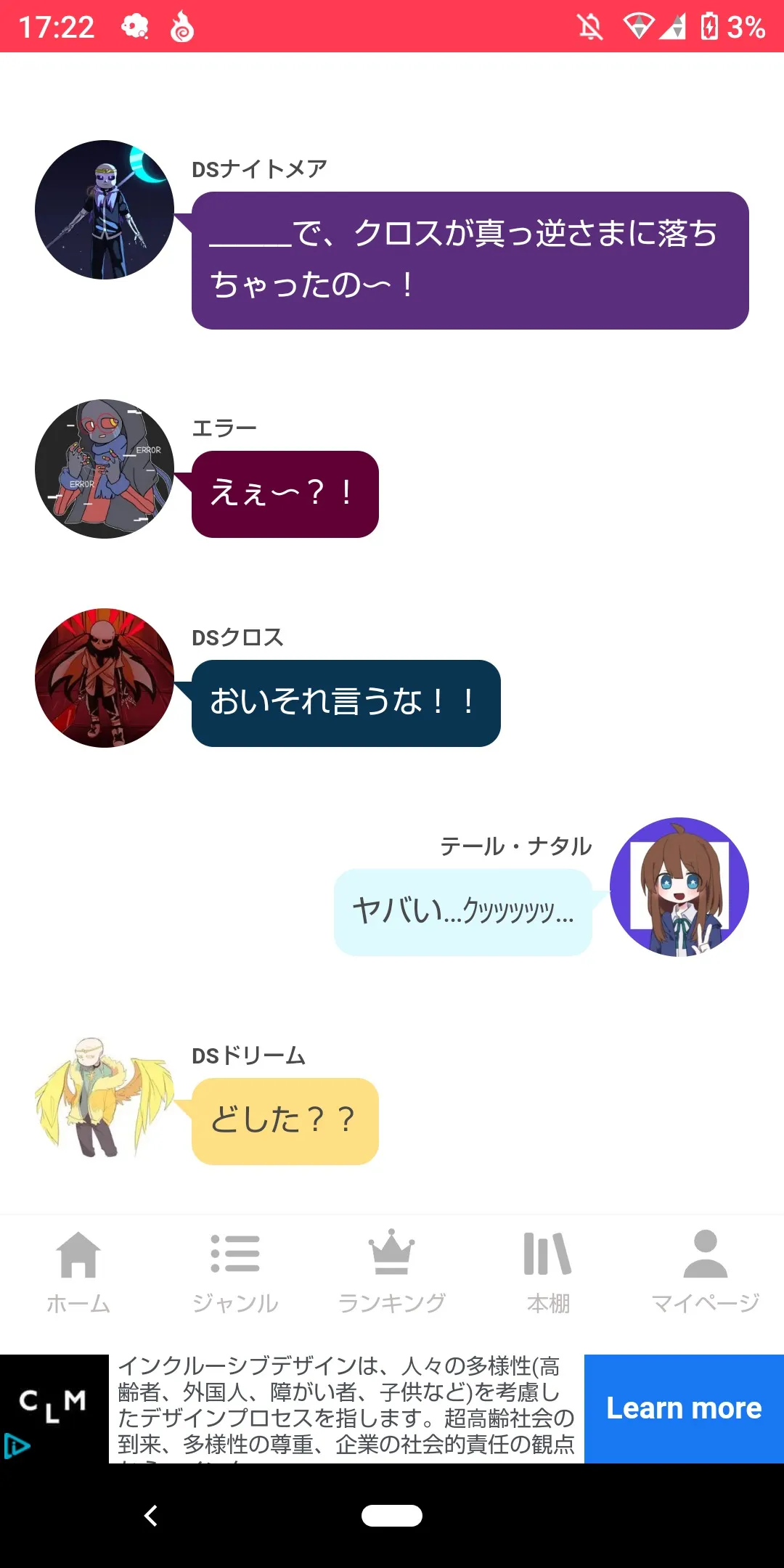Image resolution: width=784 pixels, height=1568 pixels.
Task: Switch to マイページ tab
Action: point(705,1272)
